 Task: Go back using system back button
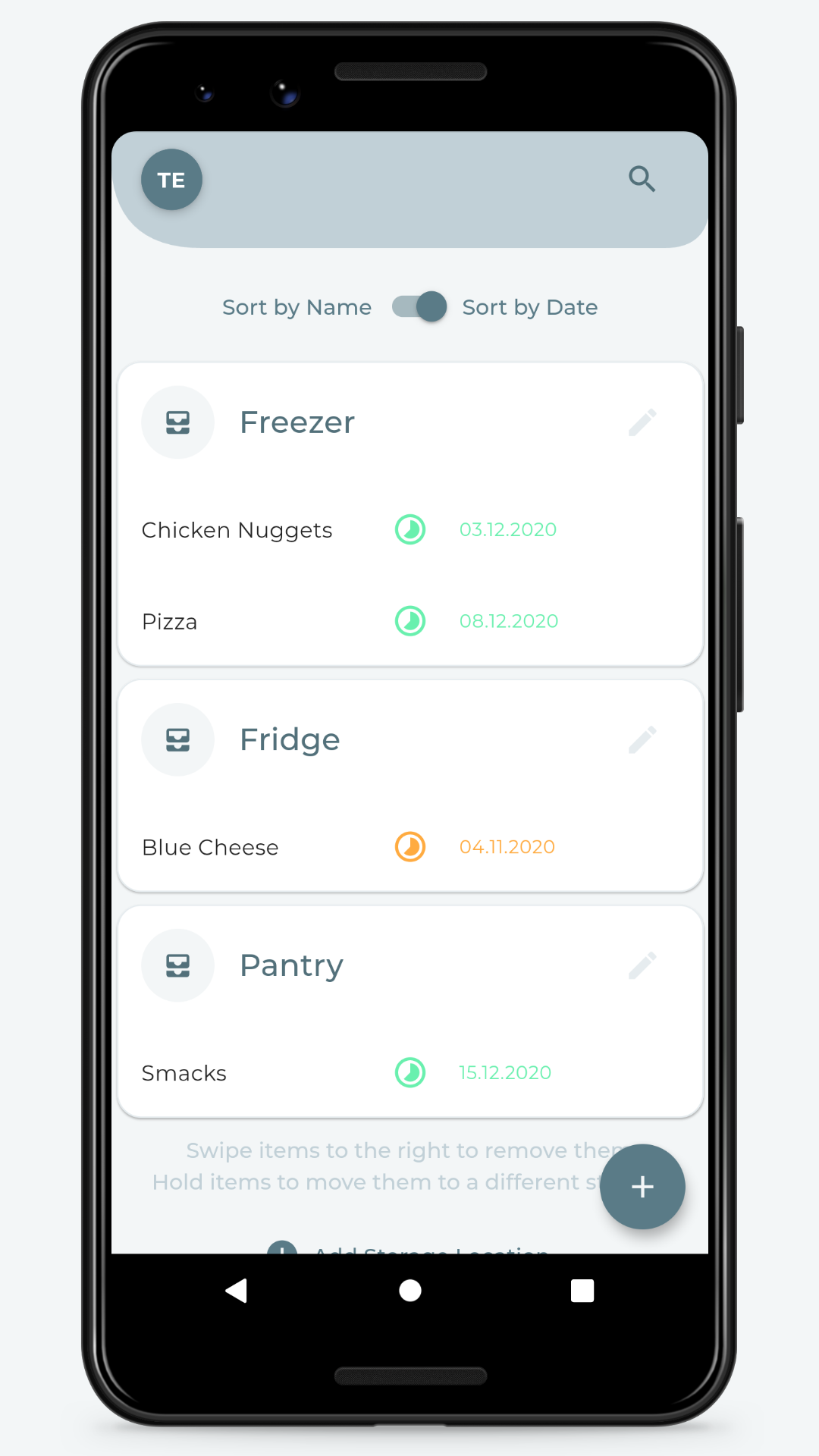237,1290
